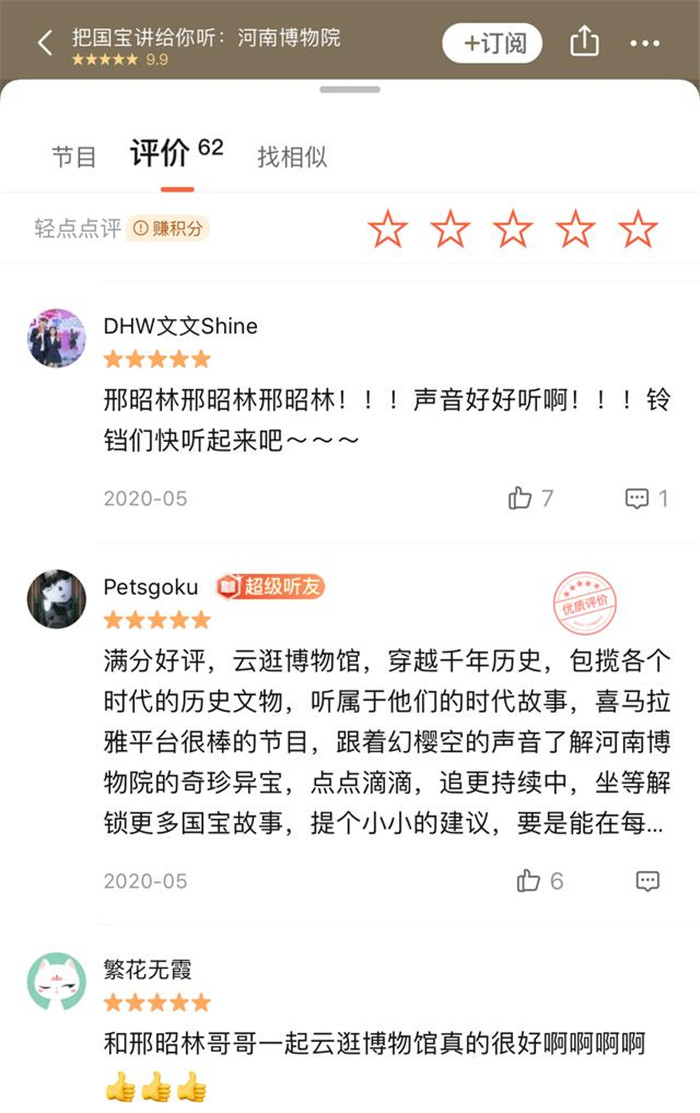700x1113 pixels.
Task: Open 繁花无霞's profile avatar
Action: click(56, 981)
